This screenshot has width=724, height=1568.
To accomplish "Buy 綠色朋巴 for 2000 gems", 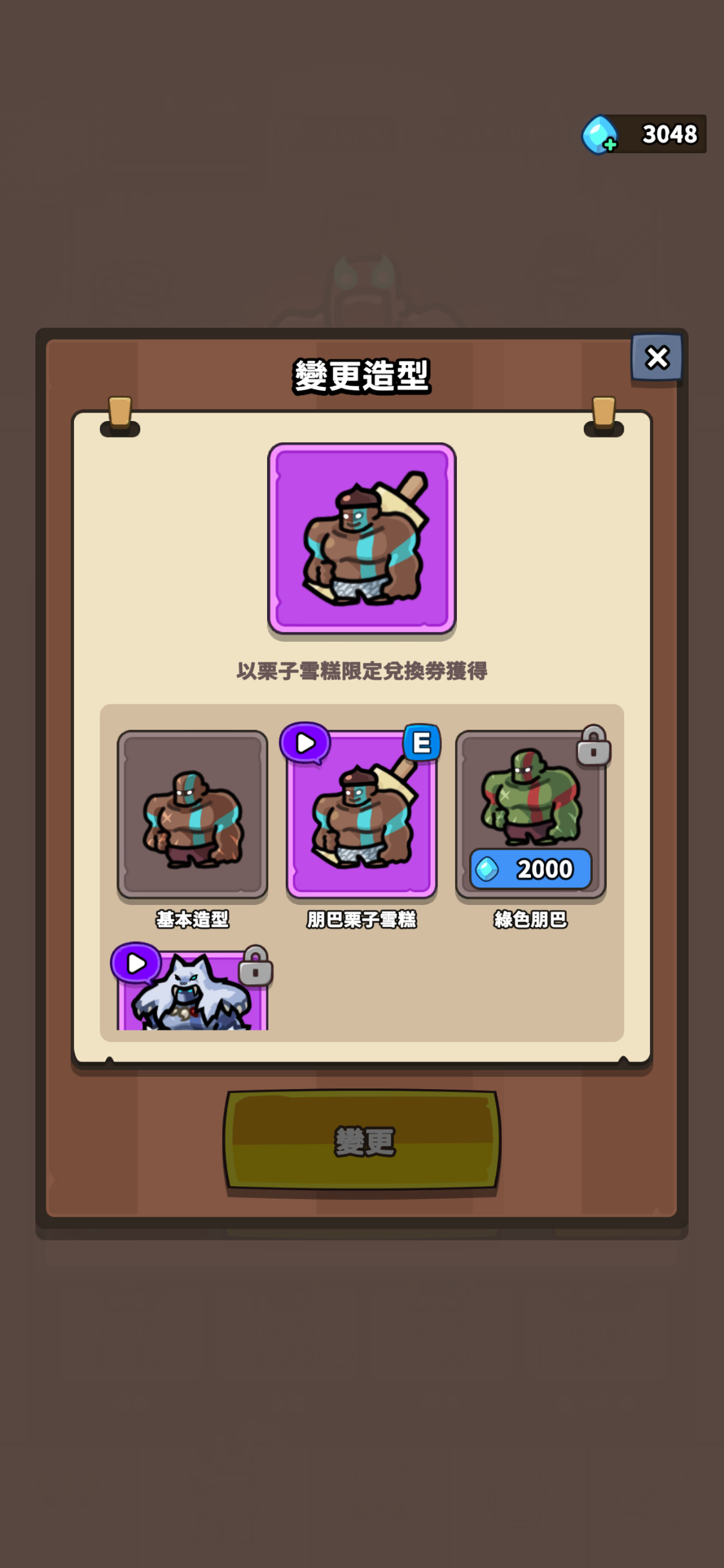I will [530, 870].
